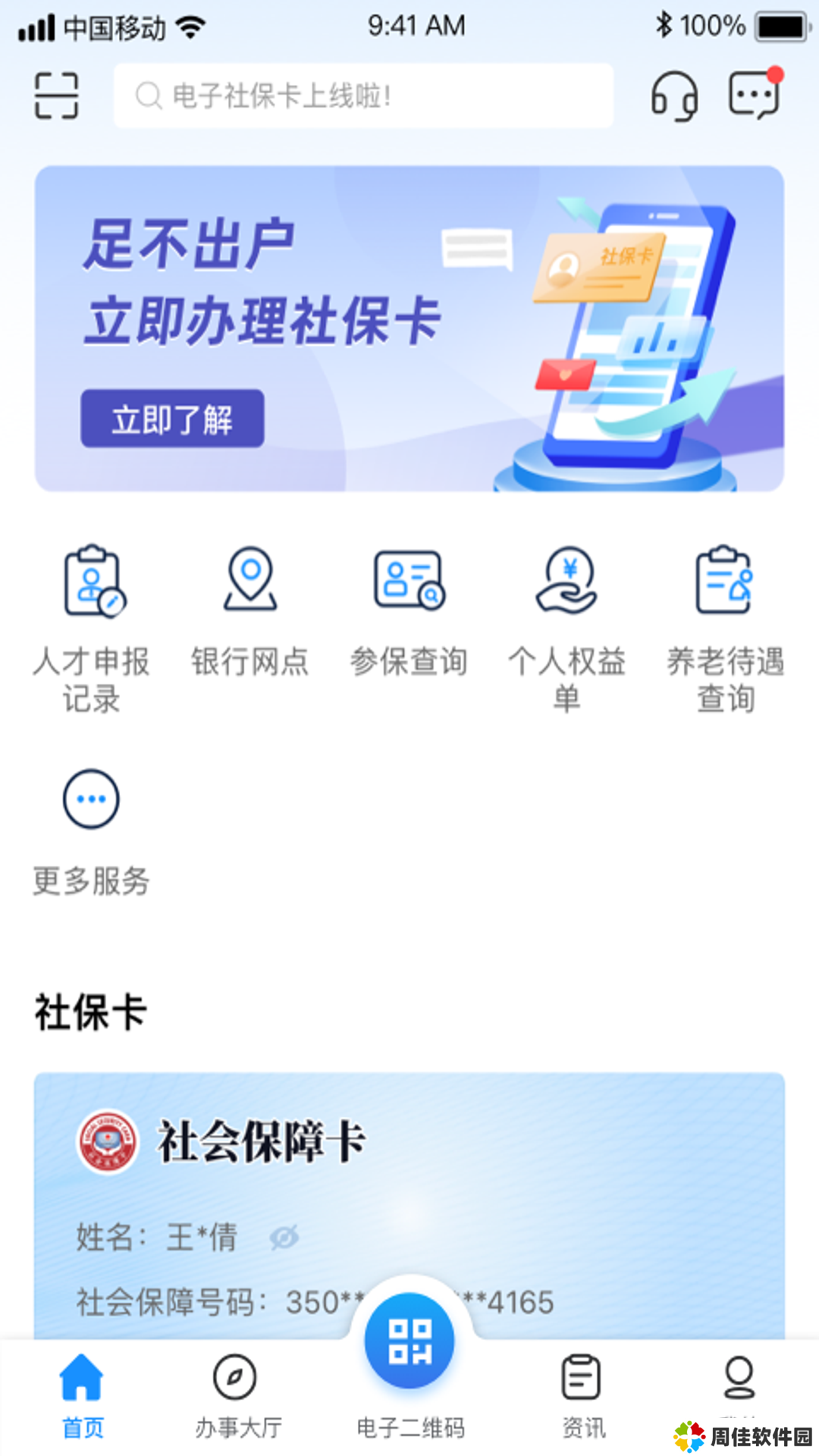Tap the 立即了解 button on banner
Image resolution: width=819 pixels, height=1456 pixels.
click(x=172, y=419)
